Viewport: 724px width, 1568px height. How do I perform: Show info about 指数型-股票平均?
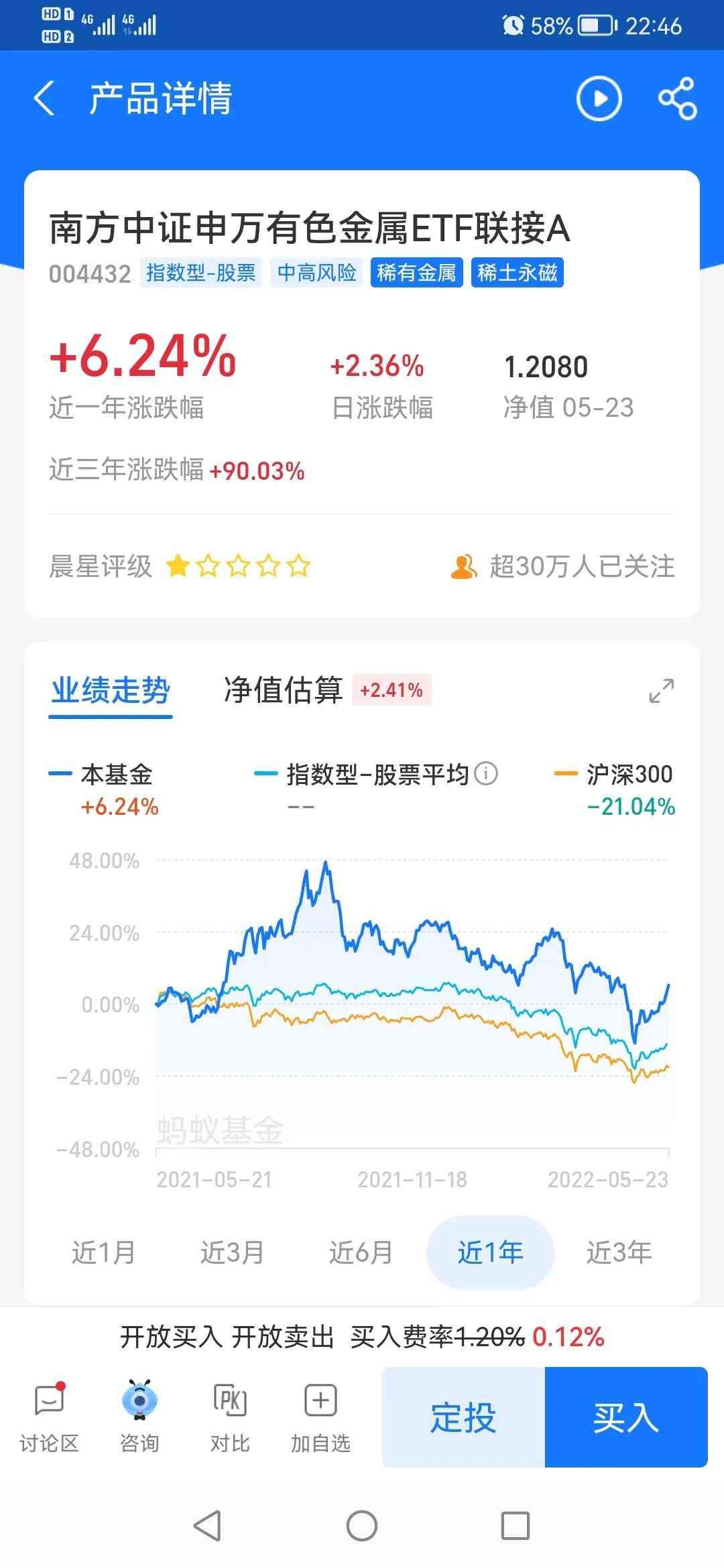point(486,774)
